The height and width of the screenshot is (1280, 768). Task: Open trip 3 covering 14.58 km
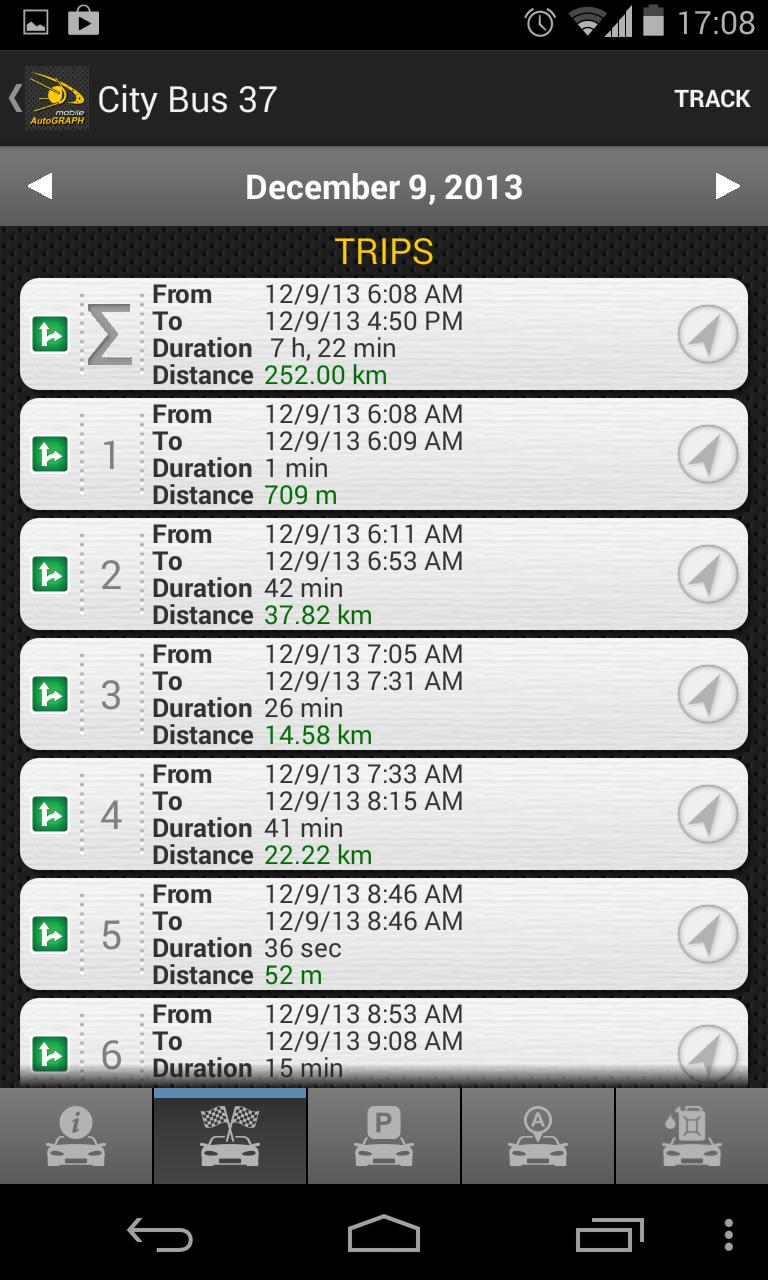384,695
